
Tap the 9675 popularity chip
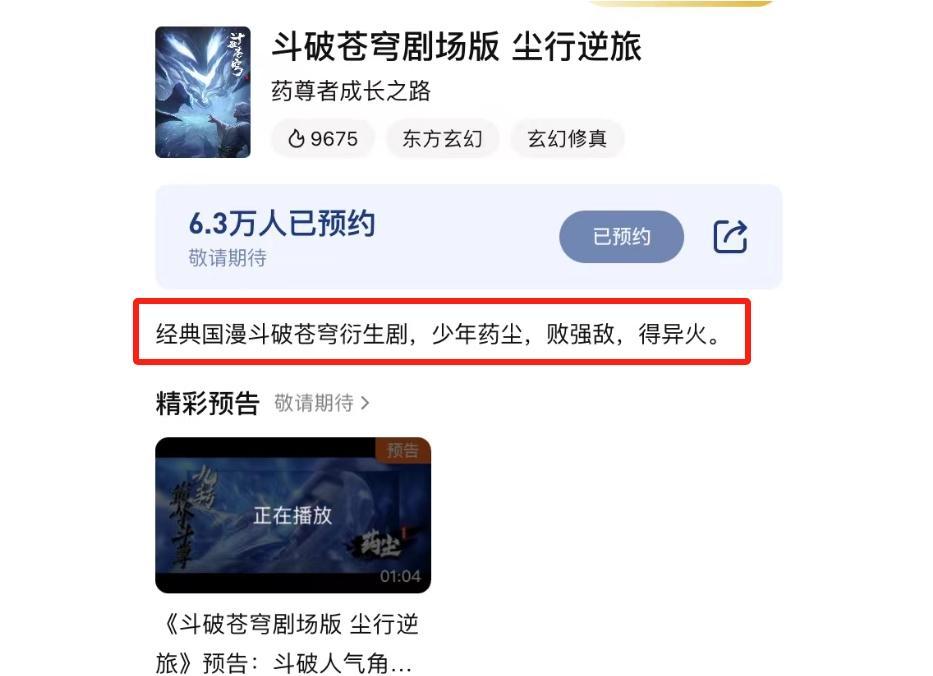coord(323,139)
